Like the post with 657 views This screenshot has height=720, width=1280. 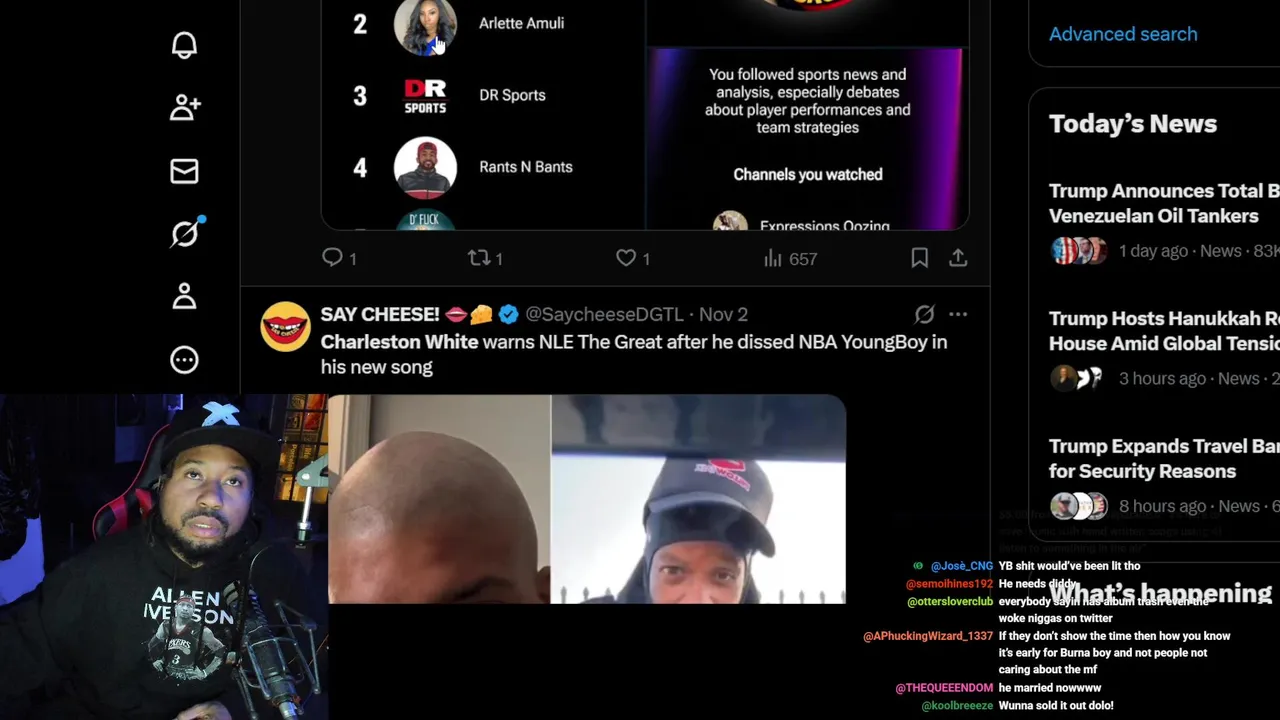(626, 258)
